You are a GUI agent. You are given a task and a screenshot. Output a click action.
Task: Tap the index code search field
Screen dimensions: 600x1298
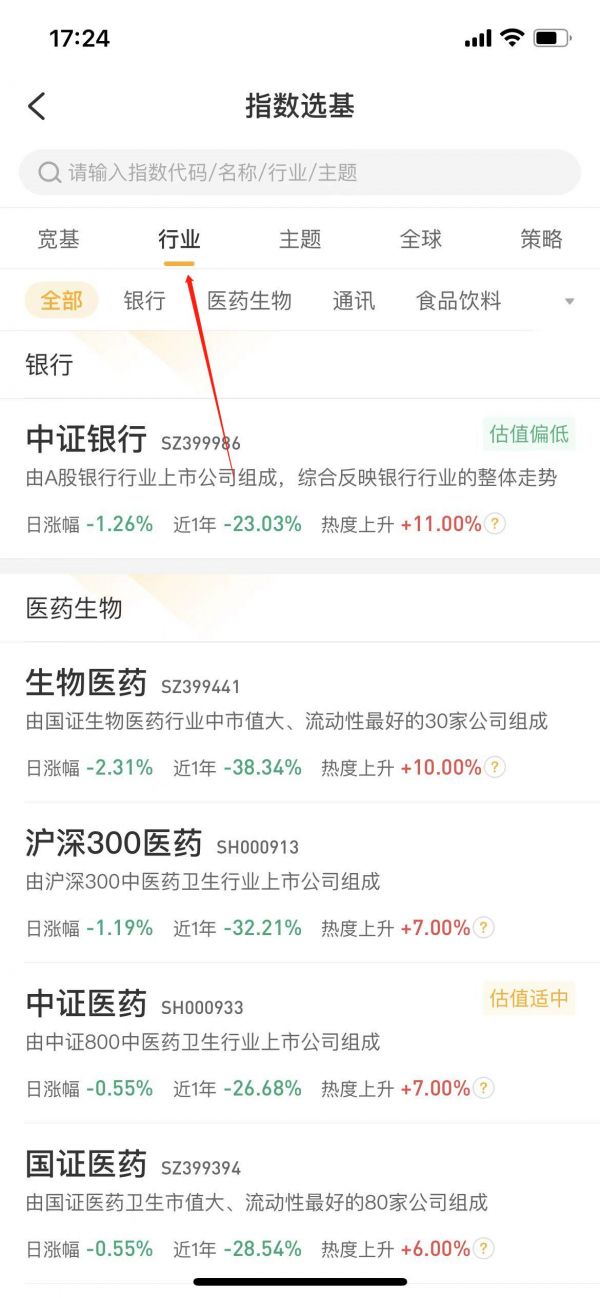(300, 172)
